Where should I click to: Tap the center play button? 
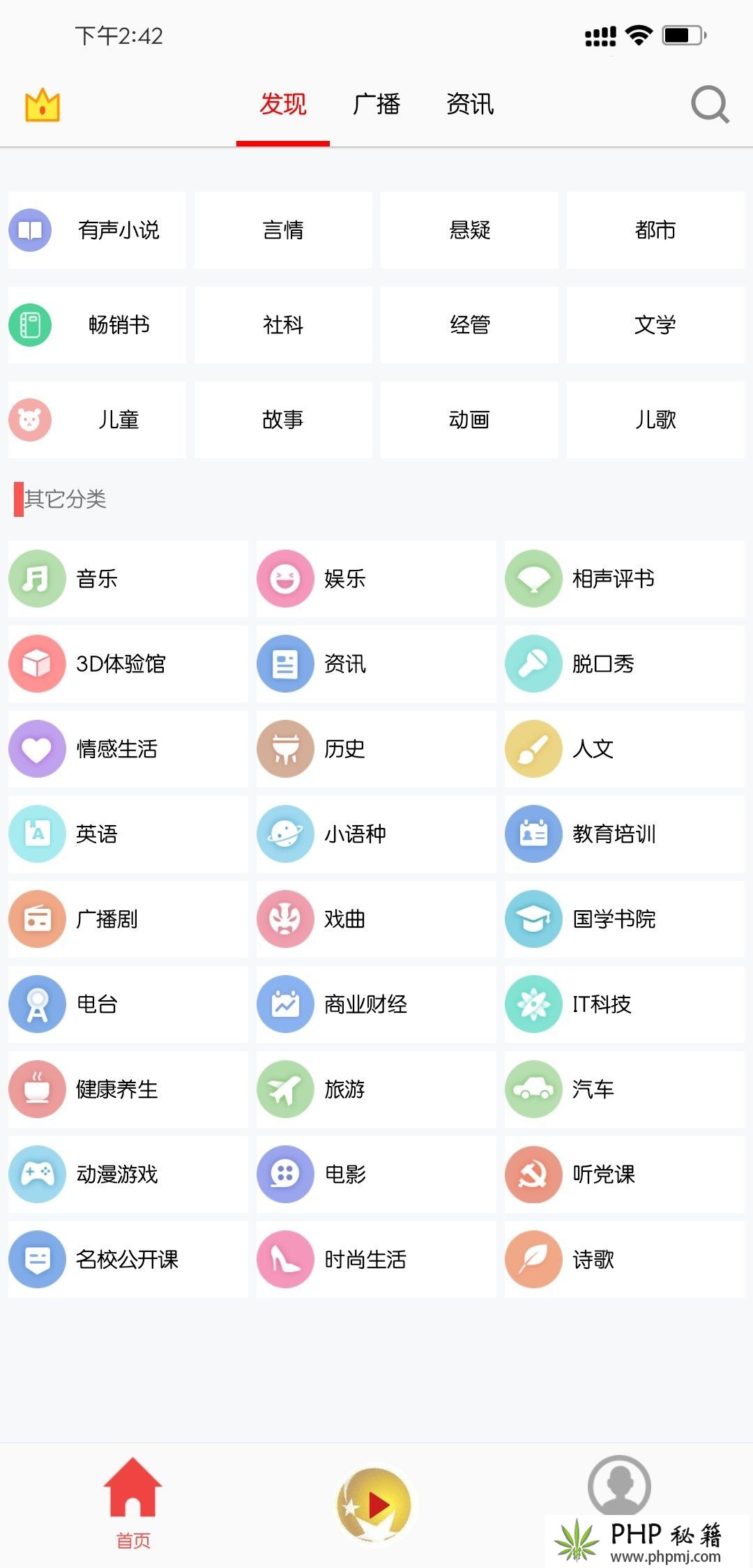point(376,1504)
